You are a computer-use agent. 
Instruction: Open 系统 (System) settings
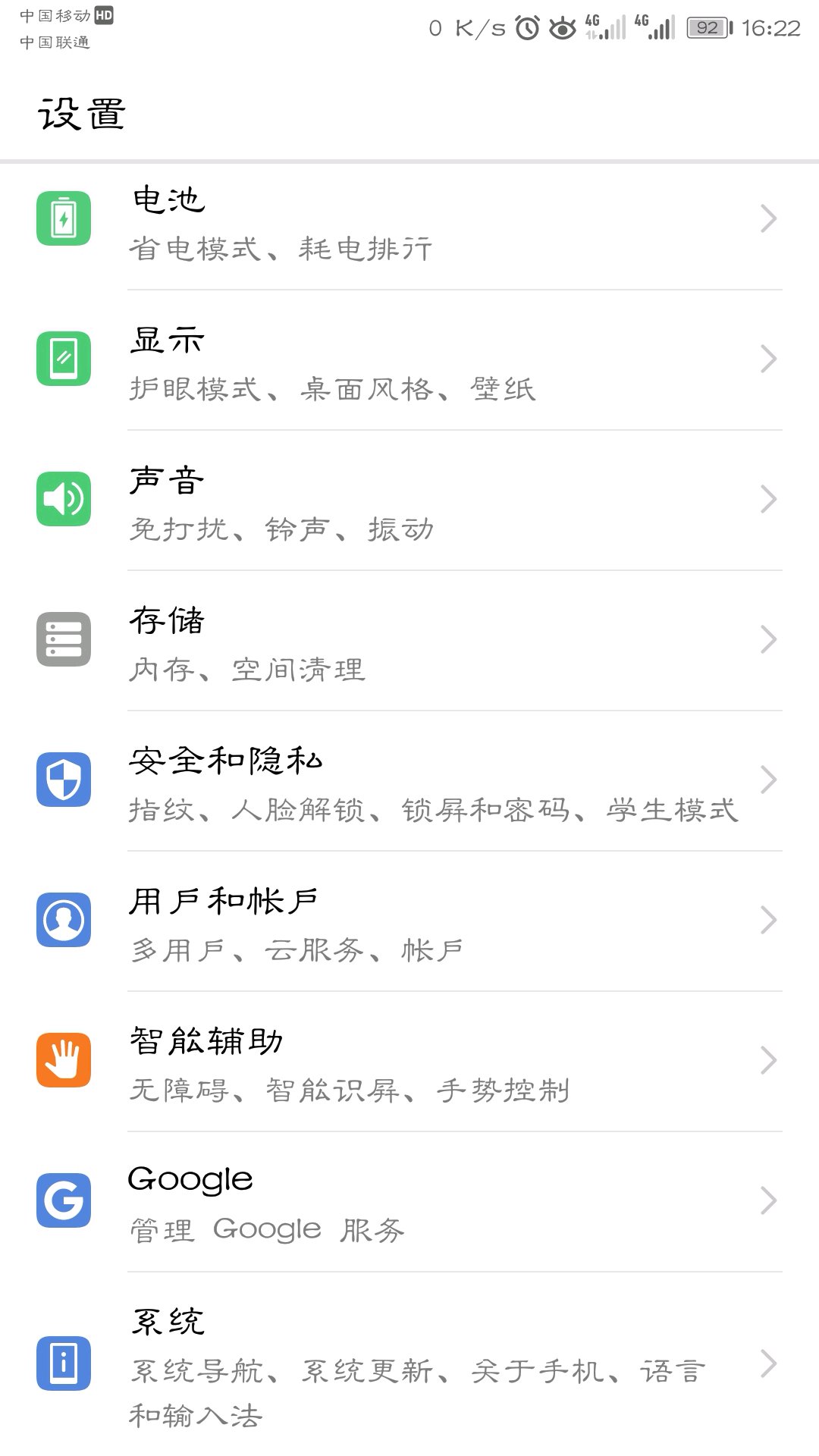click(x=409, y=1365)
